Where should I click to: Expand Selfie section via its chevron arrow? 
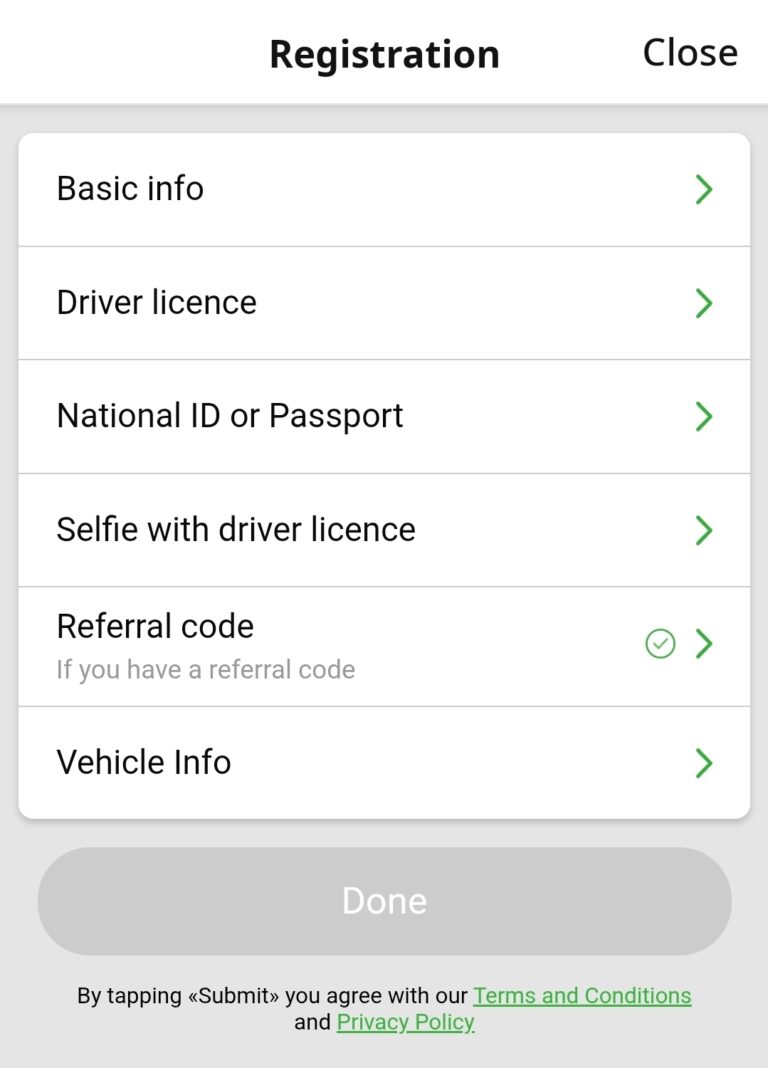[x=703, y=530]
